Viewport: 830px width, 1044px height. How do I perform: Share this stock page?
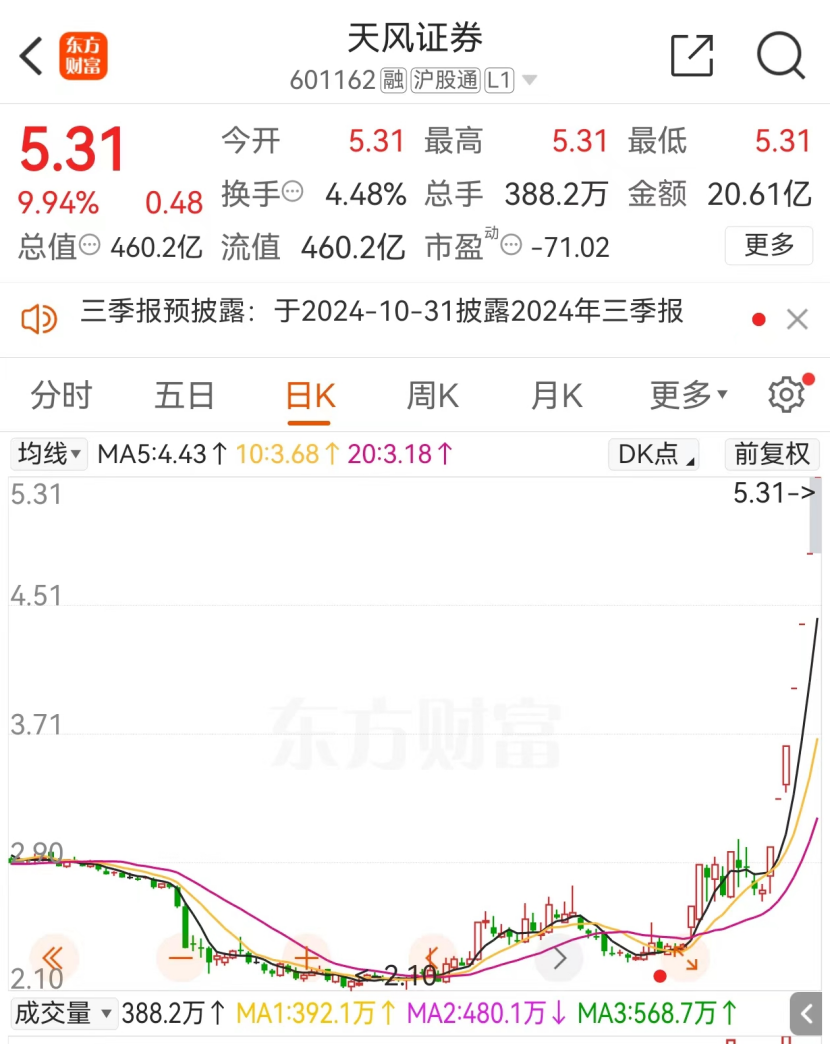[x=692, y=55]
